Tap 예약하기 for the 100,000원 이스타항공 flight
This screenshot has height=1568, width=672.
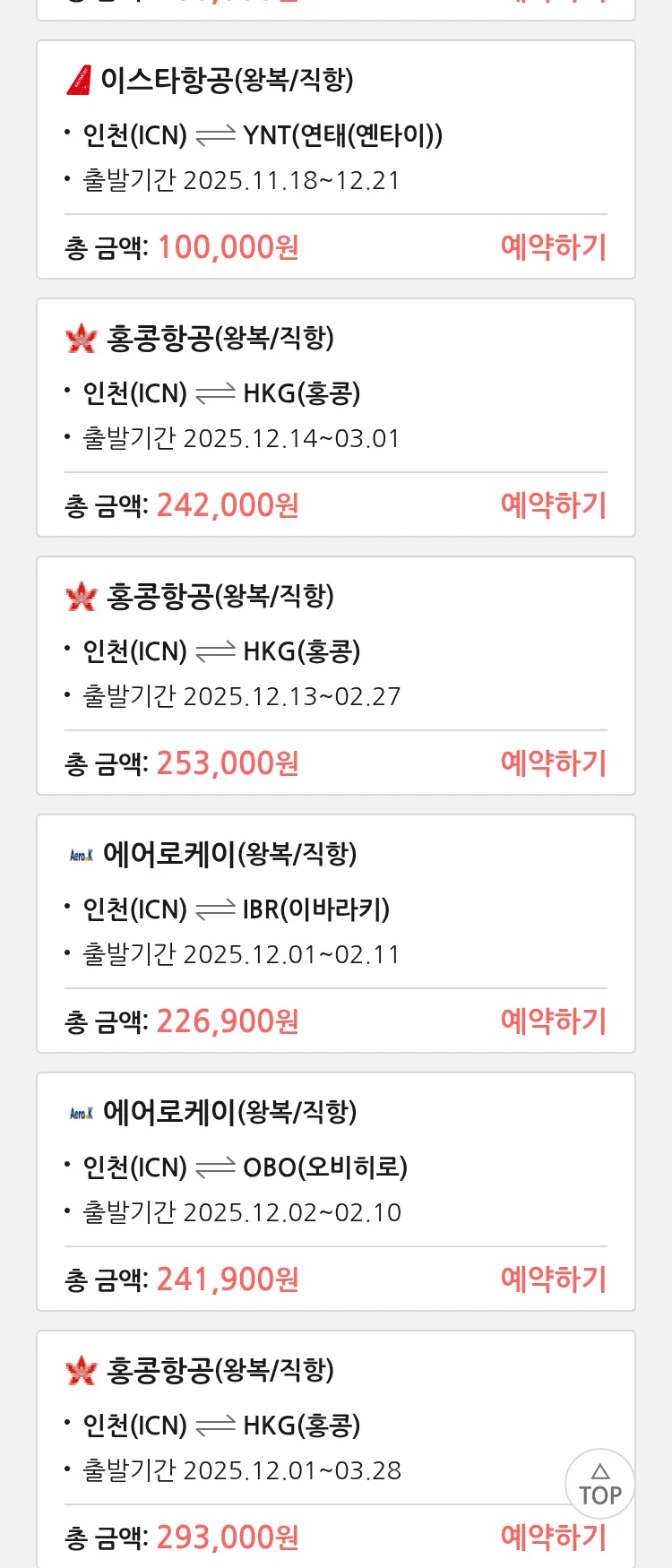tap(553, 246)
